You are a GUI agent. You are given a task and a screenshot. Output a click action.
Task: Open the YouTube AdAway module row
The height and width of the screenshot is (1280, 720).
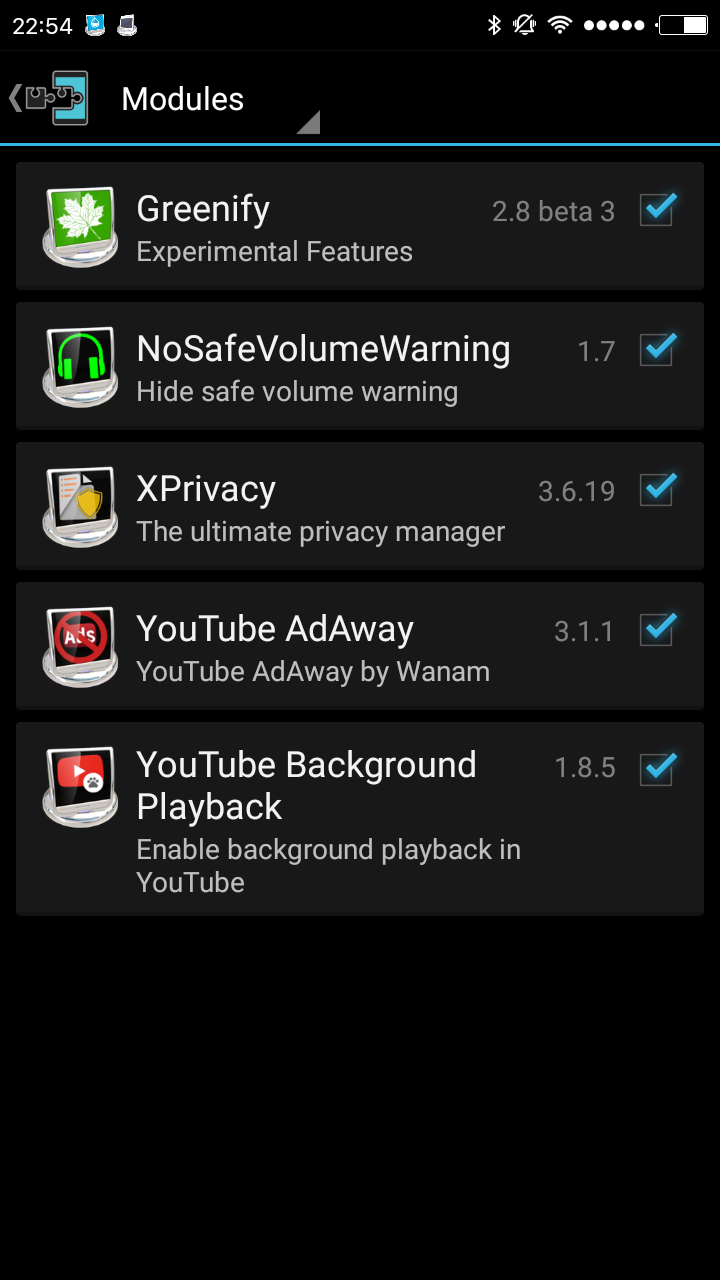coord(360,646)
